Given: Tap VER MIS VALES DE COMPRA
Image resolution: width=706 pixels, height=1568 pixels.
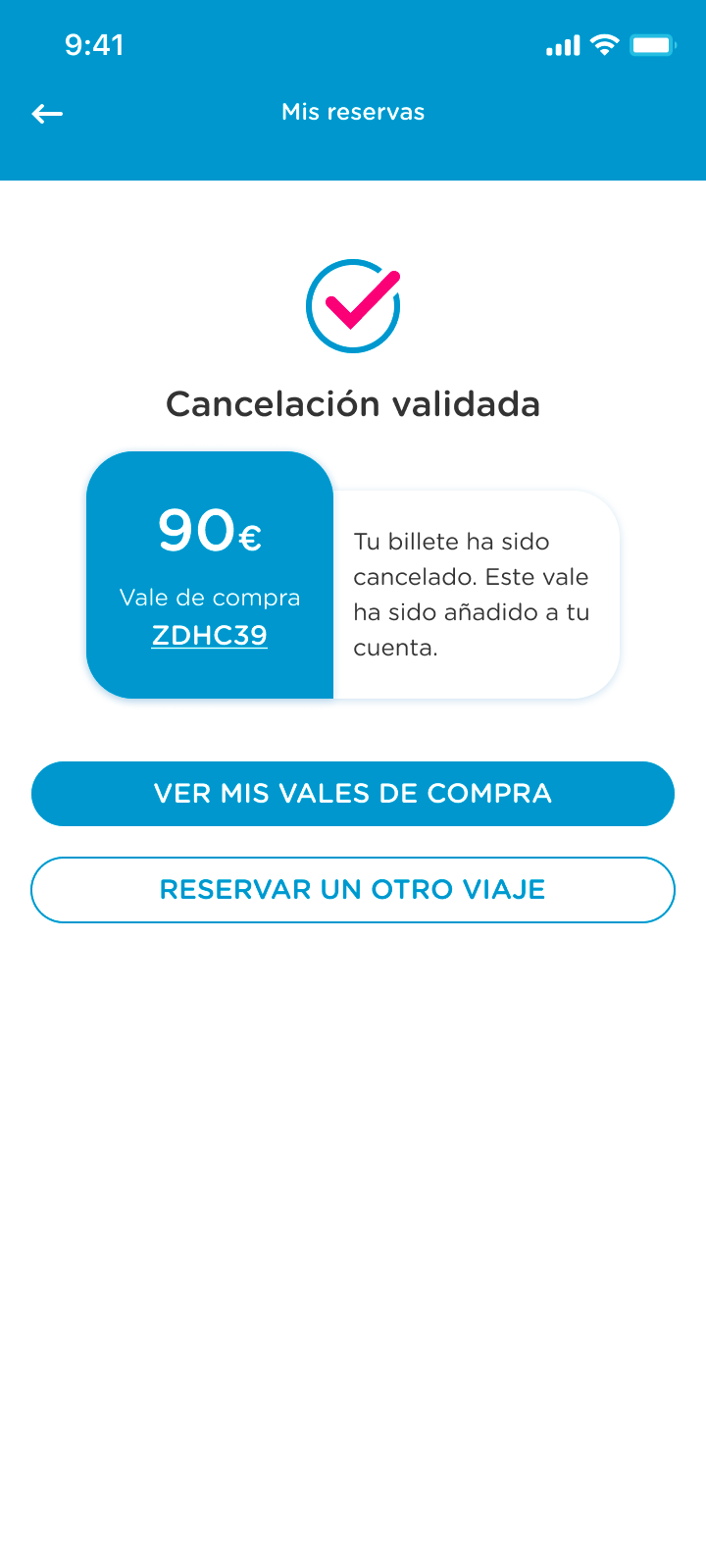Looking at the screenshot, I should (353, 794).
